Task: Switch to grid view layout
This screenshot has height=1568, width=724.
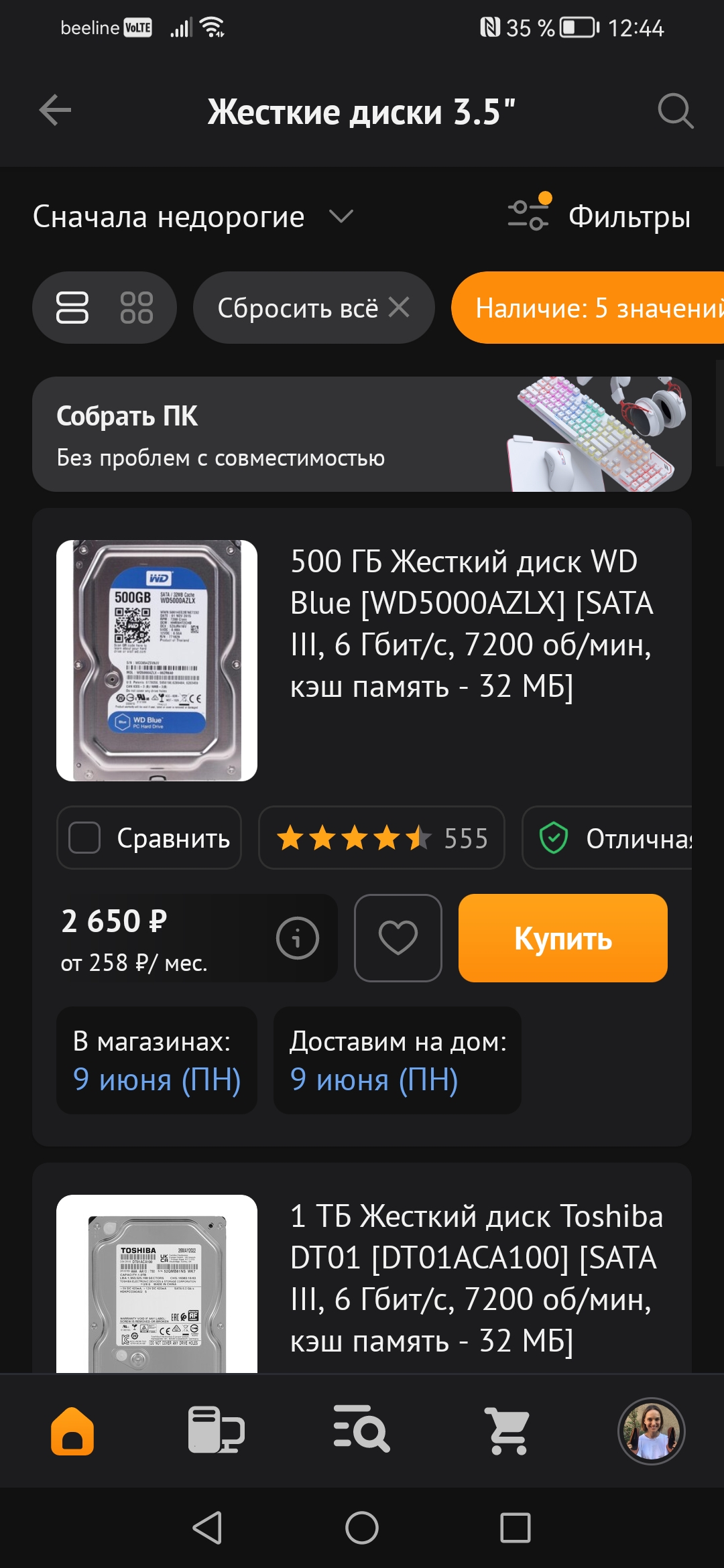Action: click(136, 308)
